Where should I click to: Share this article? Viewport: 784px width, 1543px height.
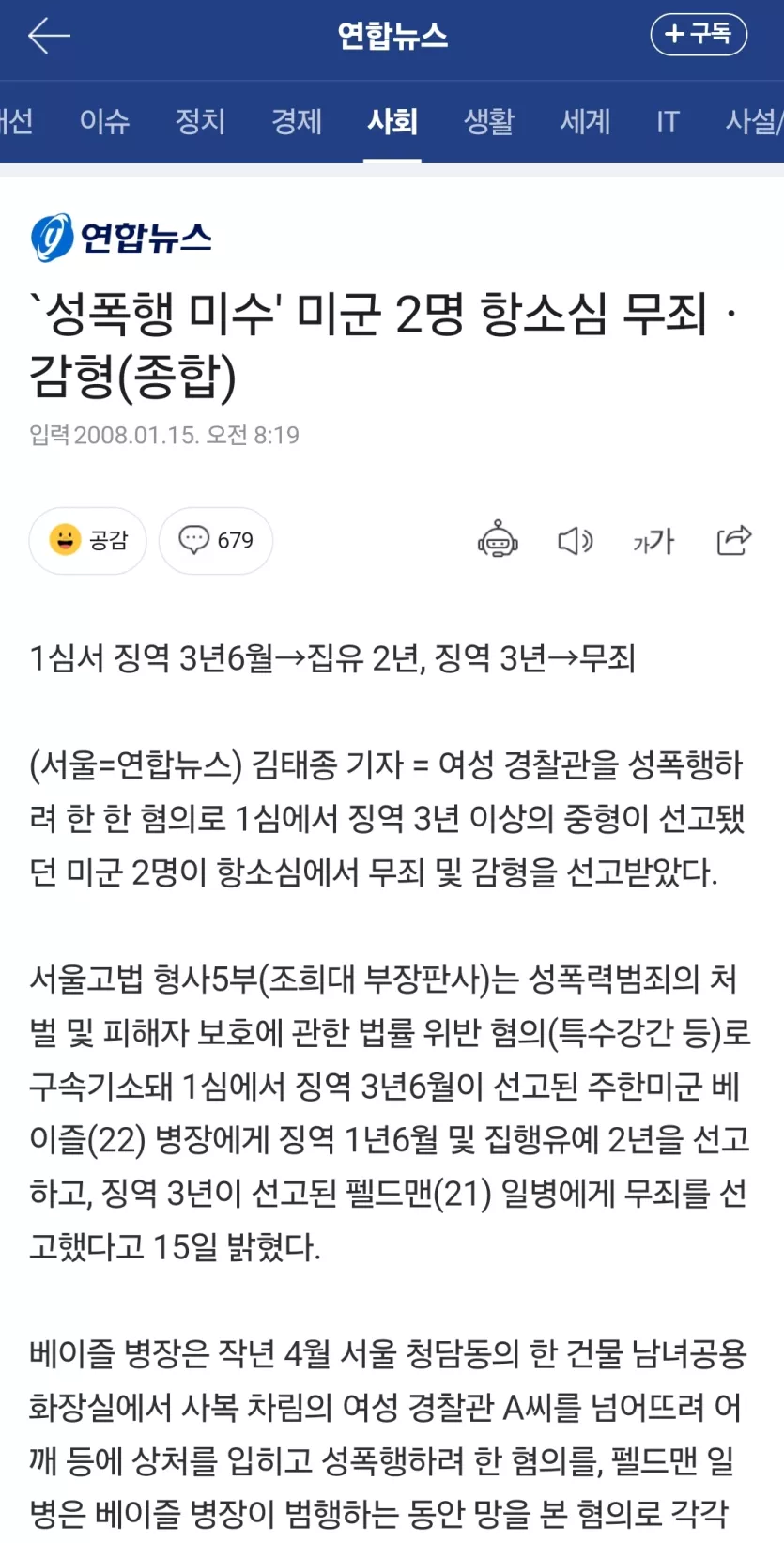coord(733,540)
